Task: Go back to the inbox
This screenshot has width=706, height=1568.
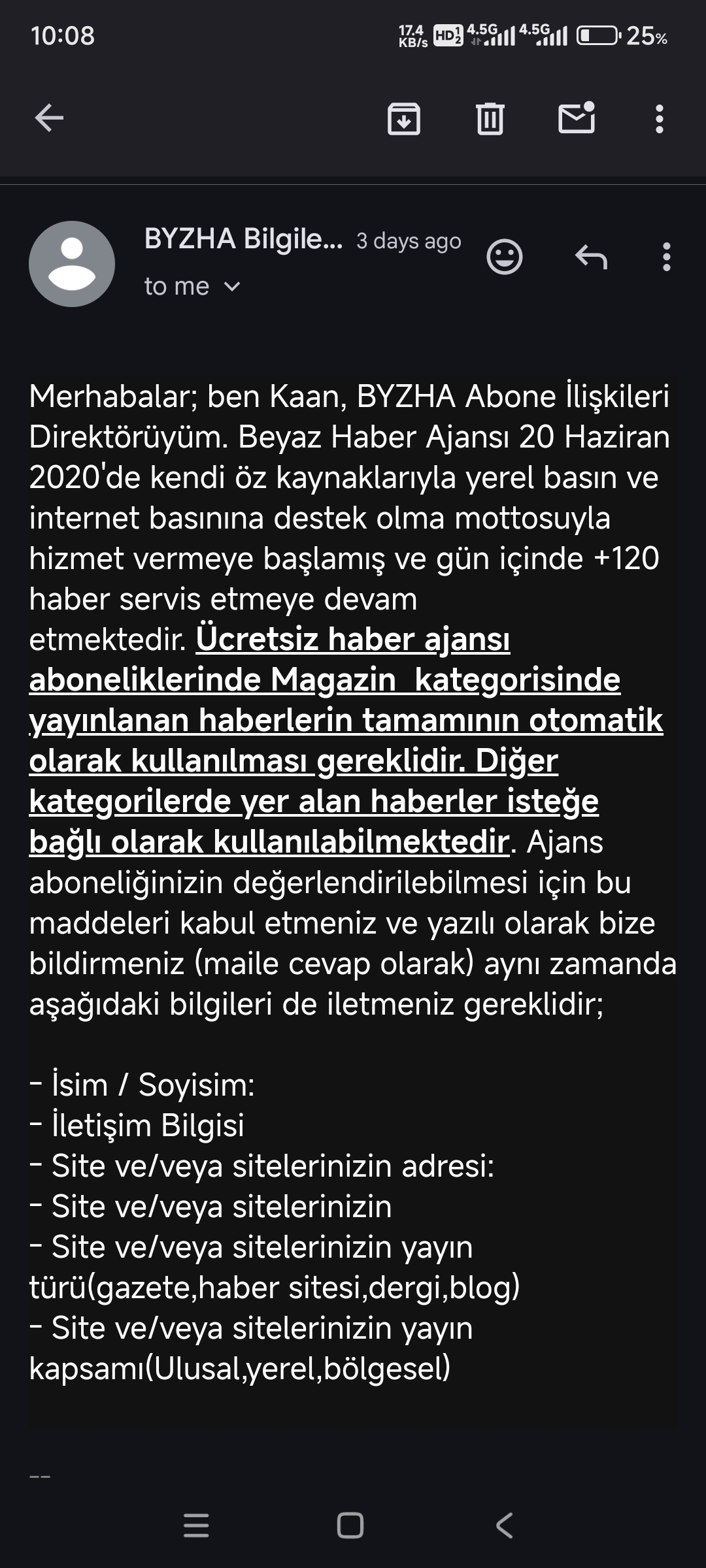Action: [x=49, y=119]
